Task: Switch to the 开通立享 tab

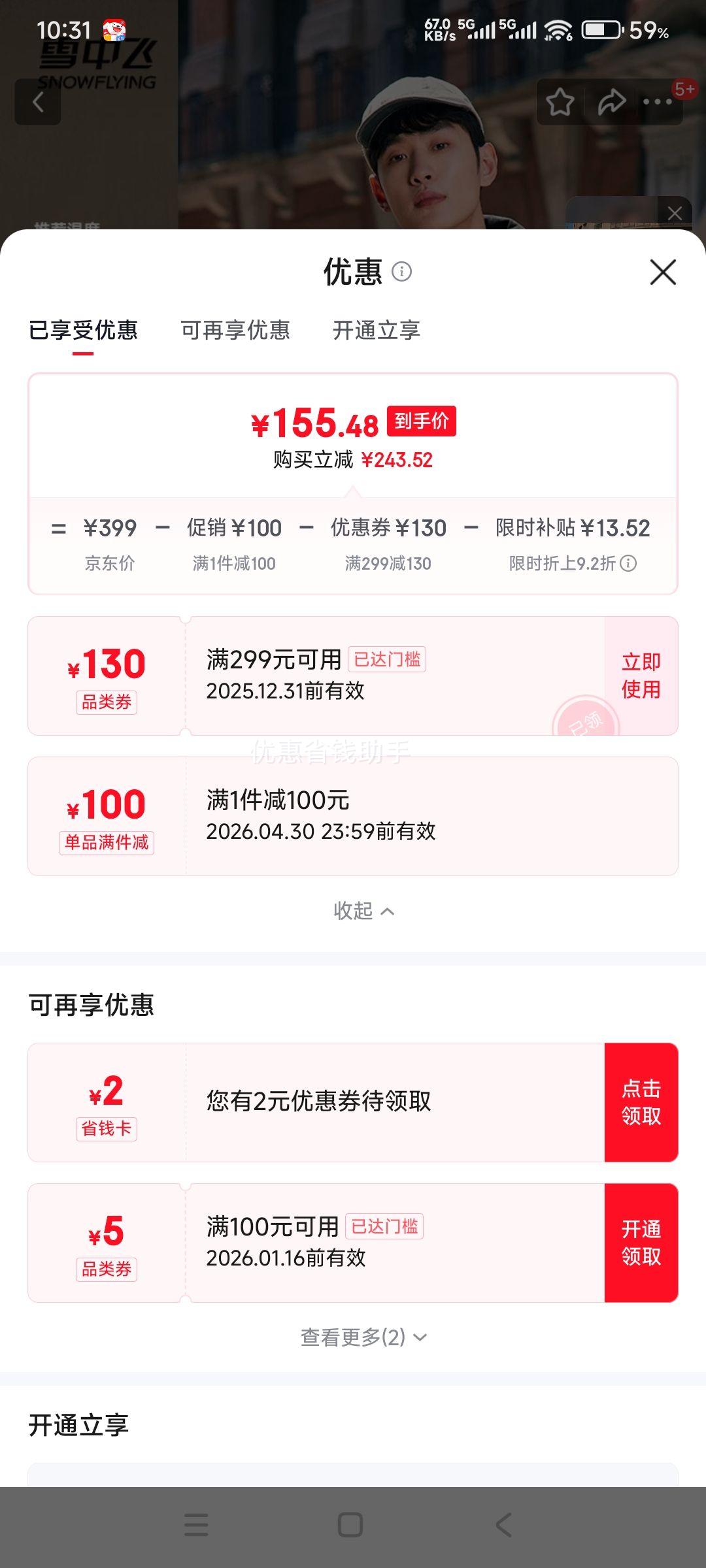Action: tap(377, 331)
